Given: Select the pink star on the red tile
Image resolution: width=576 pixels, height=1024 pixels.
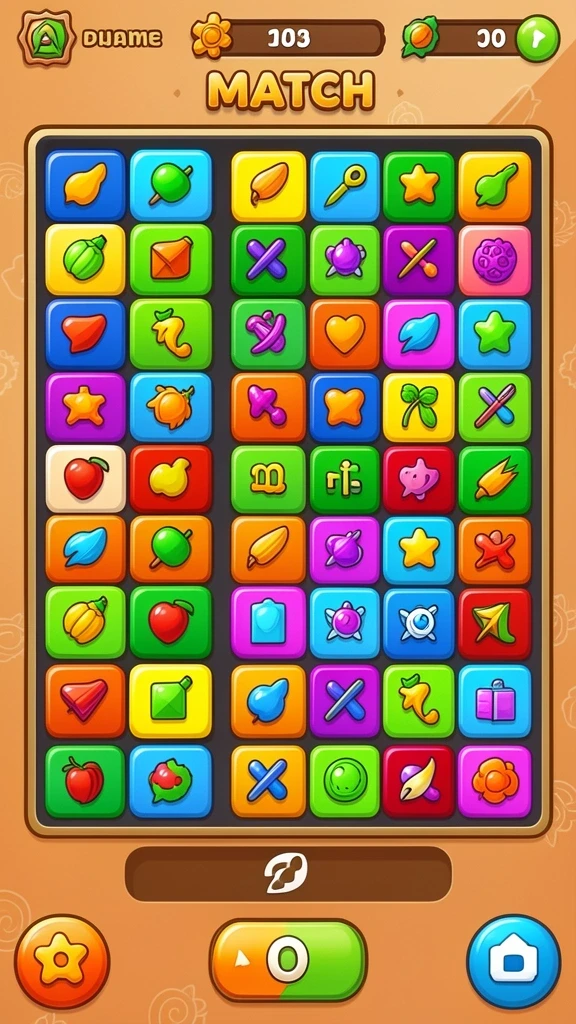Looking at the screenshot, I should 419,481.
